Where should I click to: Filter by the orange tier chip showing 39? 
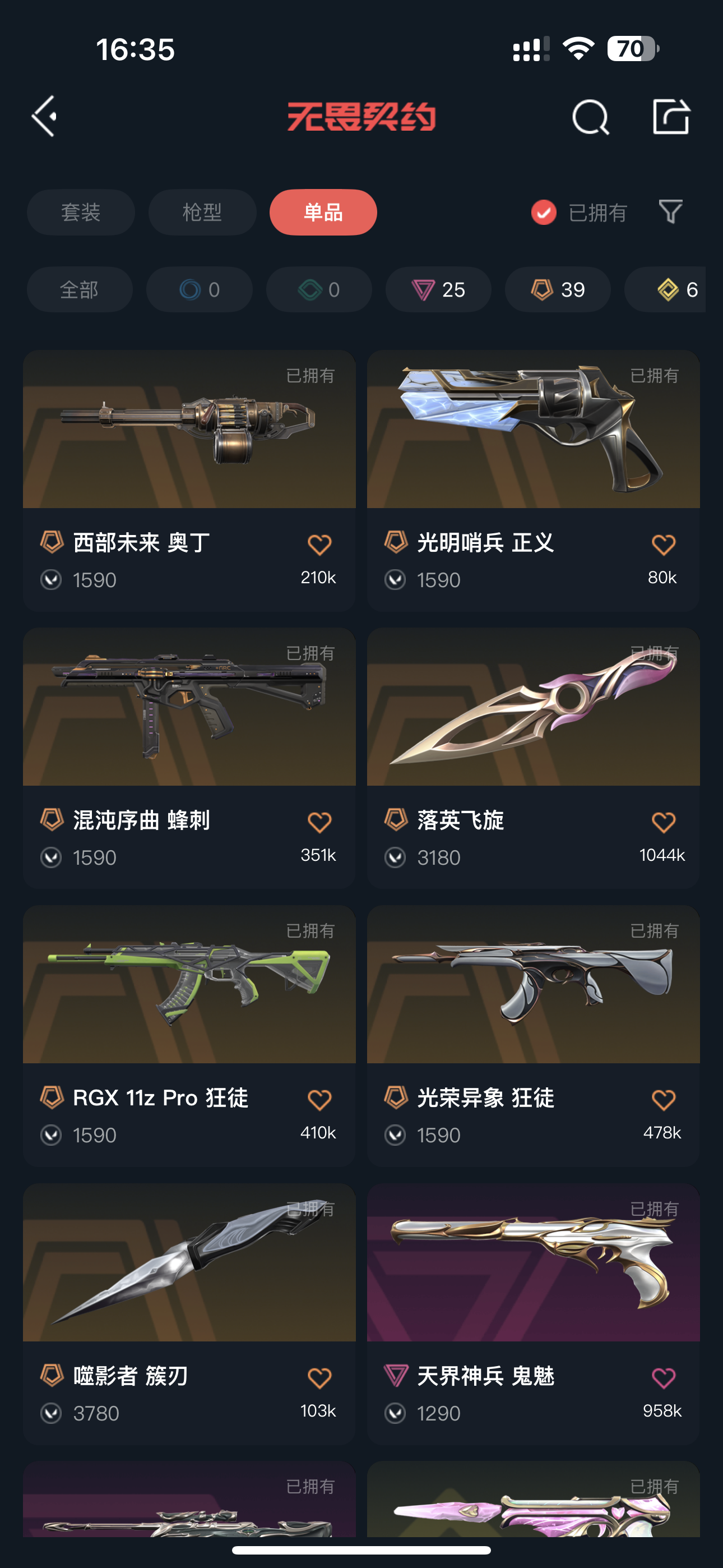click(558, 290)
